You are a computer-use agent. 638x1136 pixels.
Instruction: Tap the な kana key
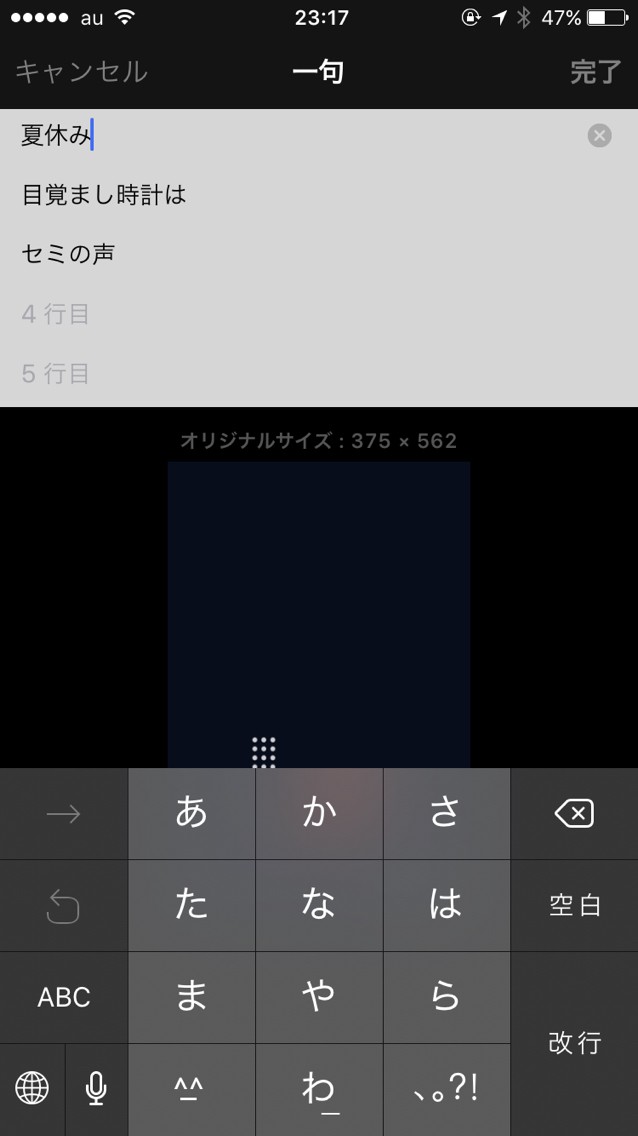pyautogui.click(x=319, y=905)
